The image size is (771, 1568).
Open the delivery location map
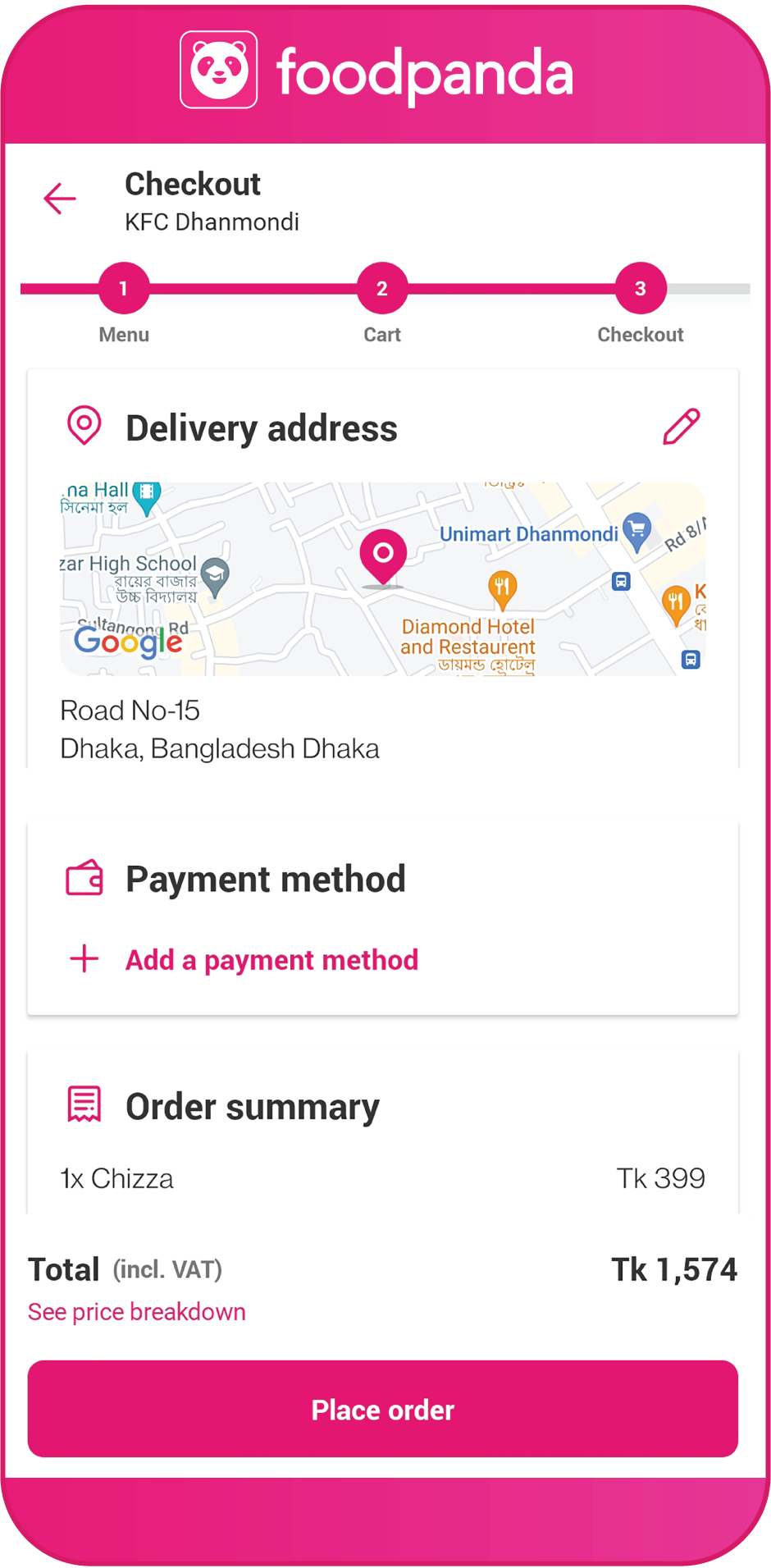click(382, 579)
